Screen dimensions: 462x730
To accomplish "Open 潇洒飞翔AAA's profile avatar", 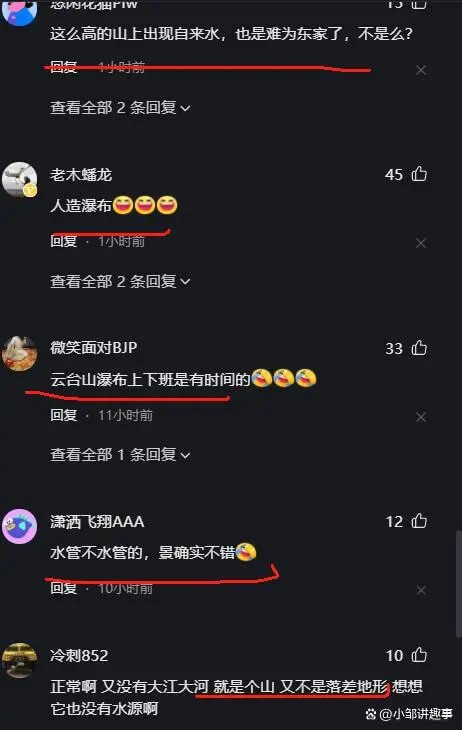I will 20,527.
